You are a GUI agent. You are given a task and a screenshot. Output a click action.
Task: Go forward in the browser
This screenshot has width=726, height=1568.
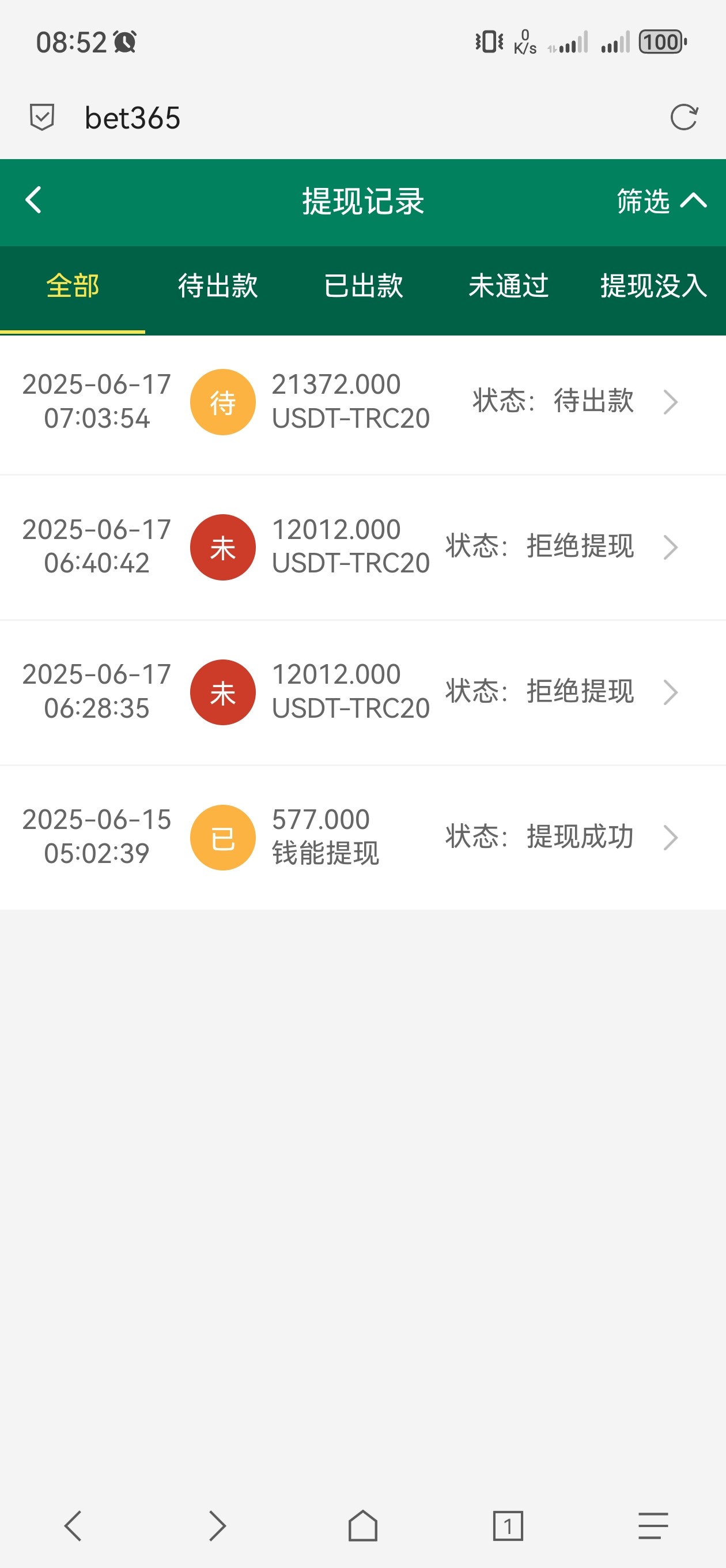click(217, 1525)
